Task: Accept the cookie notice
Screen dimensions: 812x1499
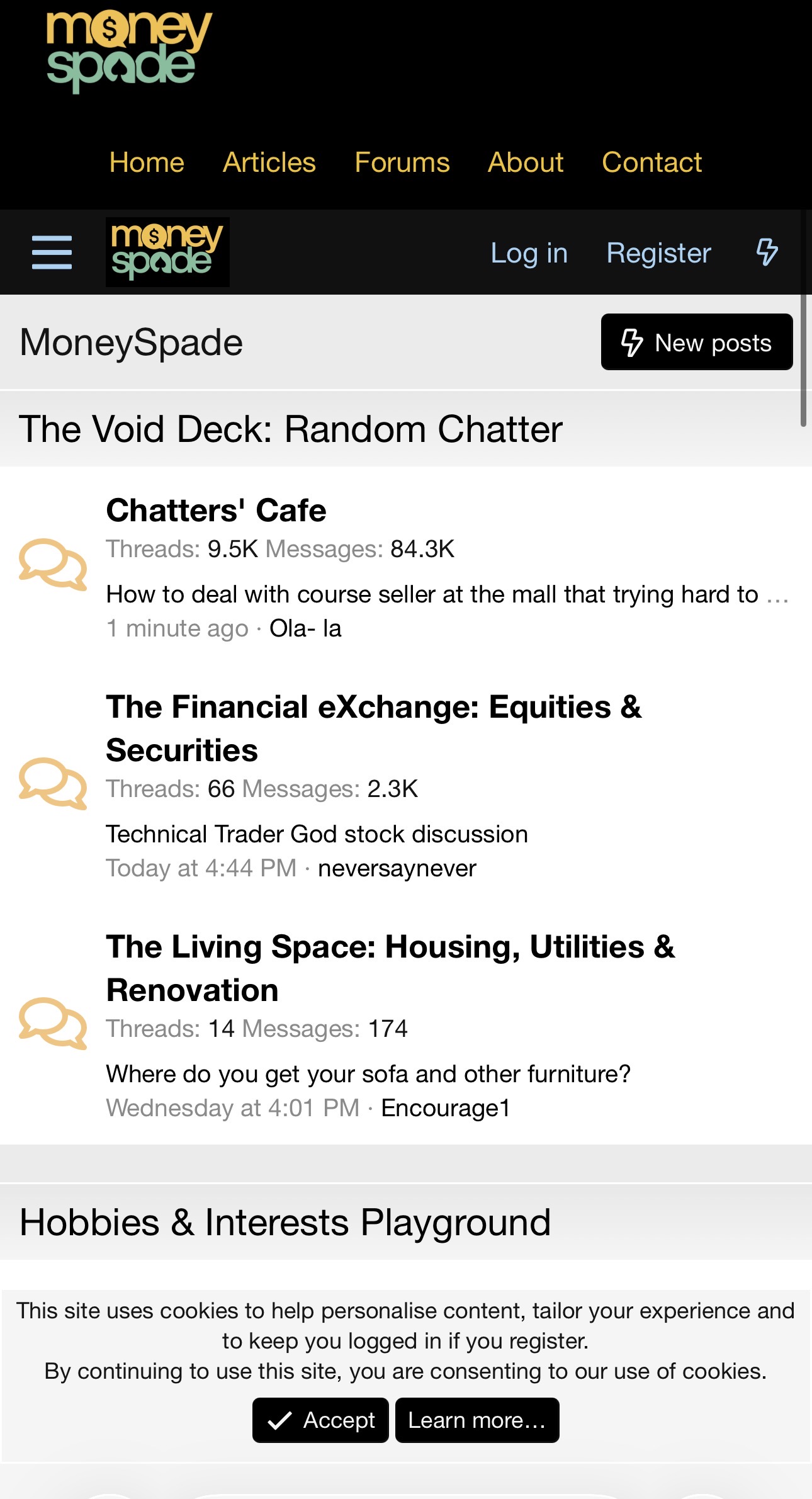Action: tap(320, 1420)
